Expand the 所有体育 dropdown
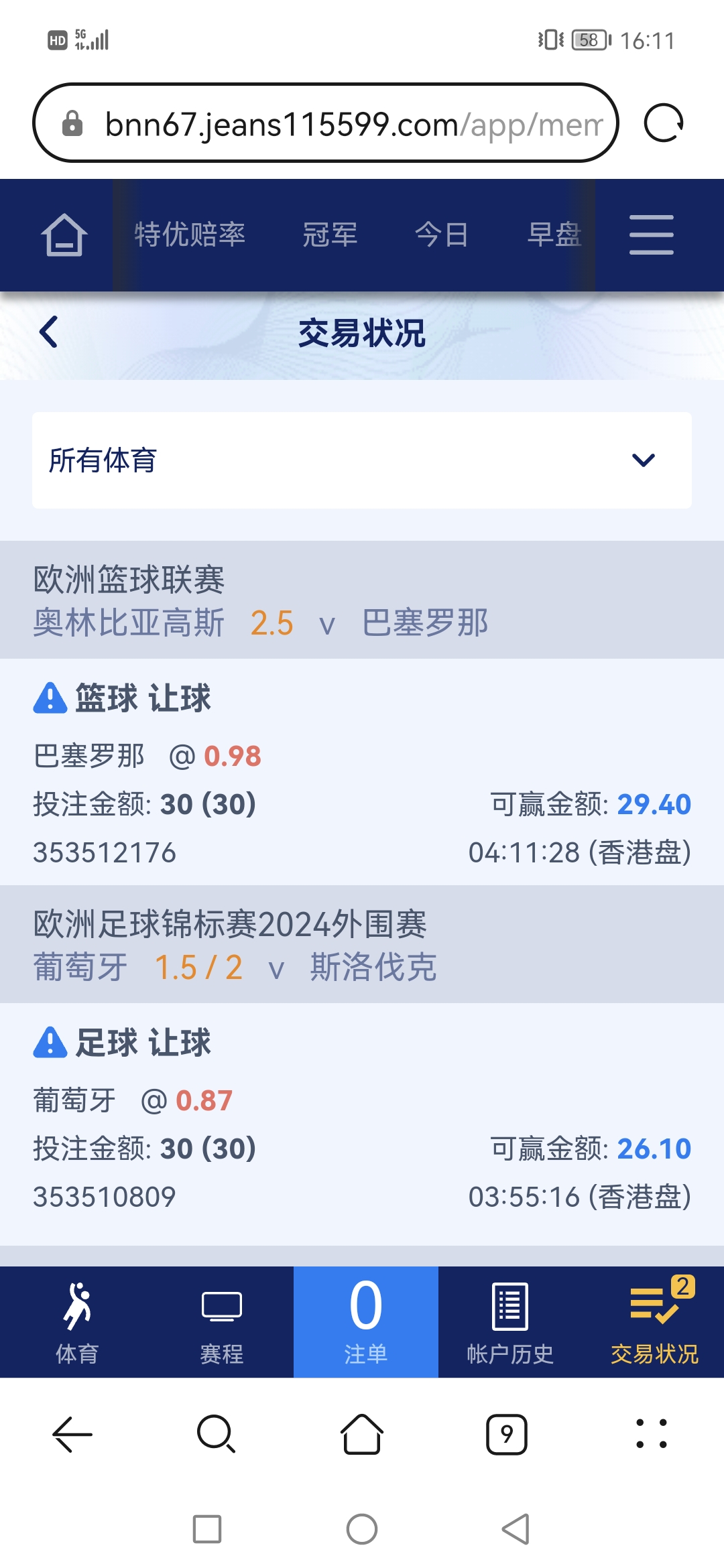This screenshot has width=724, height=1568. point(362,460)
